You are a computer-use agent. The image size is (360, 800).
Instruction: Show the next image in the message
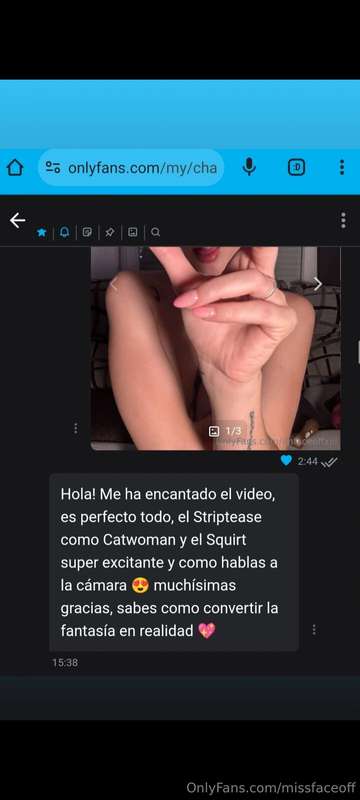(x=318, y=284)
